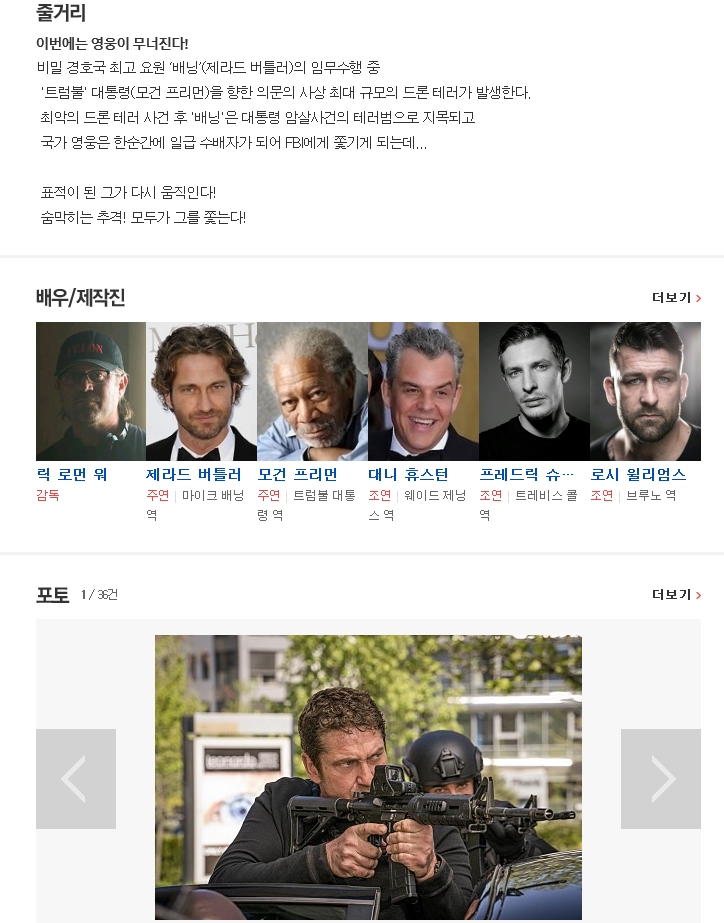Screen dimensions: 724x923
Task: Tap the 프레드릭 슈… cast card
Action: click(534, 391)
